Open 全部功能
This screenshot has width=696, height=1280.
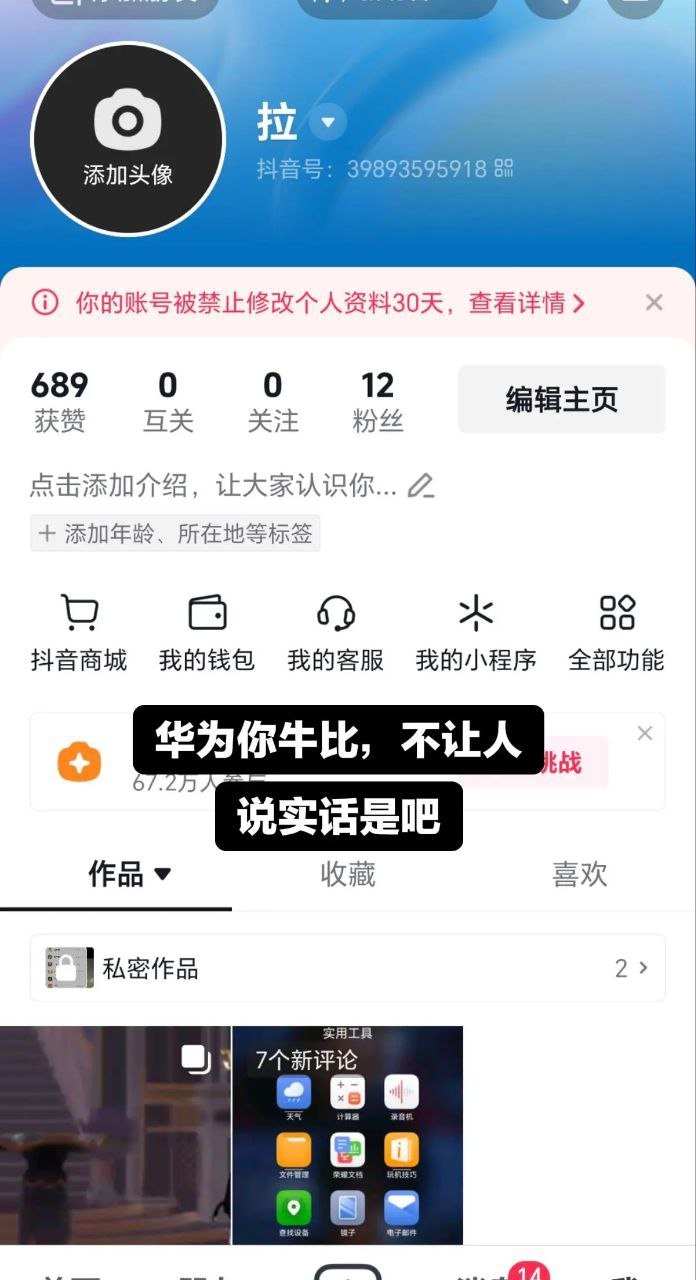click(x=616, y=633)
